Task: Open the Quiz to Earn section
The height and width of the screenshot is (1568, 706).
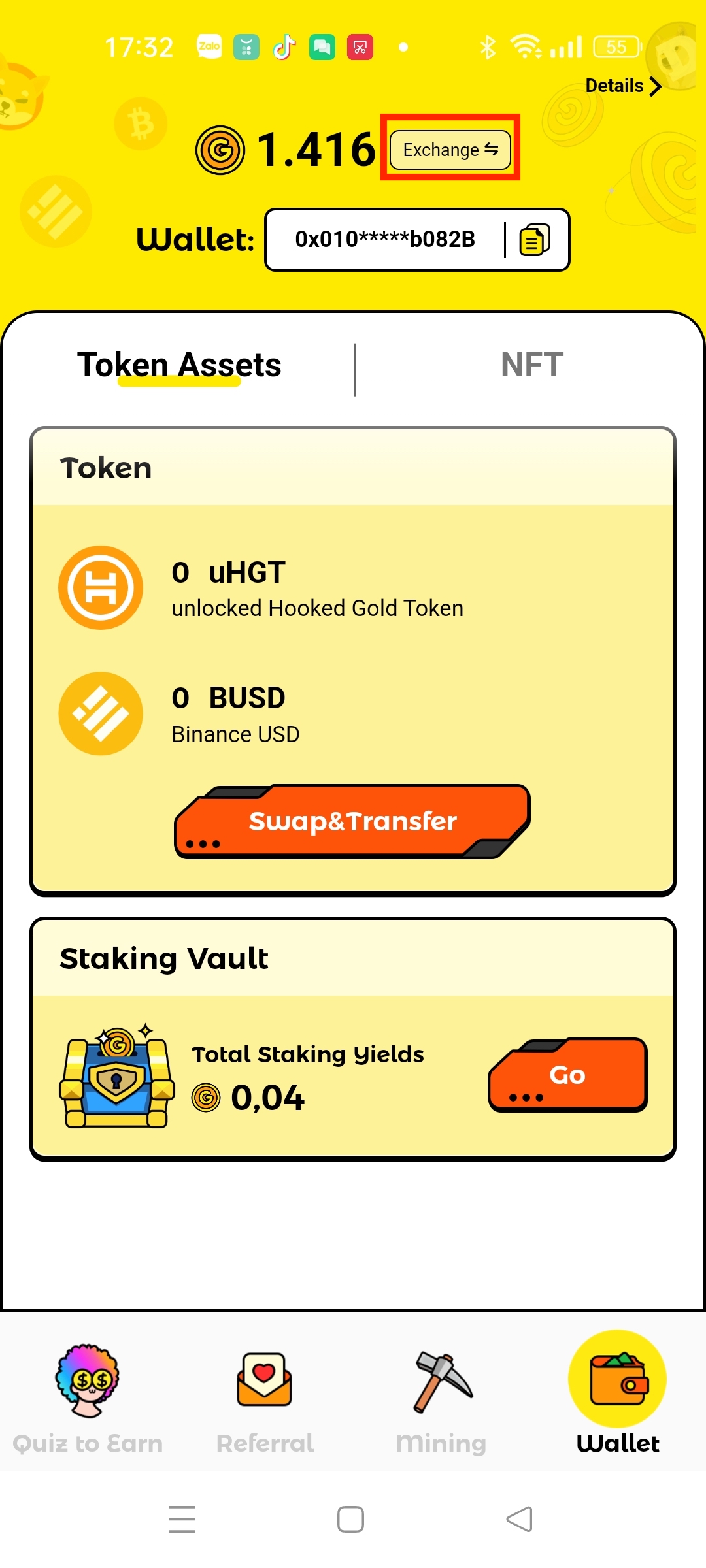Action: [x=88, y=1398]
